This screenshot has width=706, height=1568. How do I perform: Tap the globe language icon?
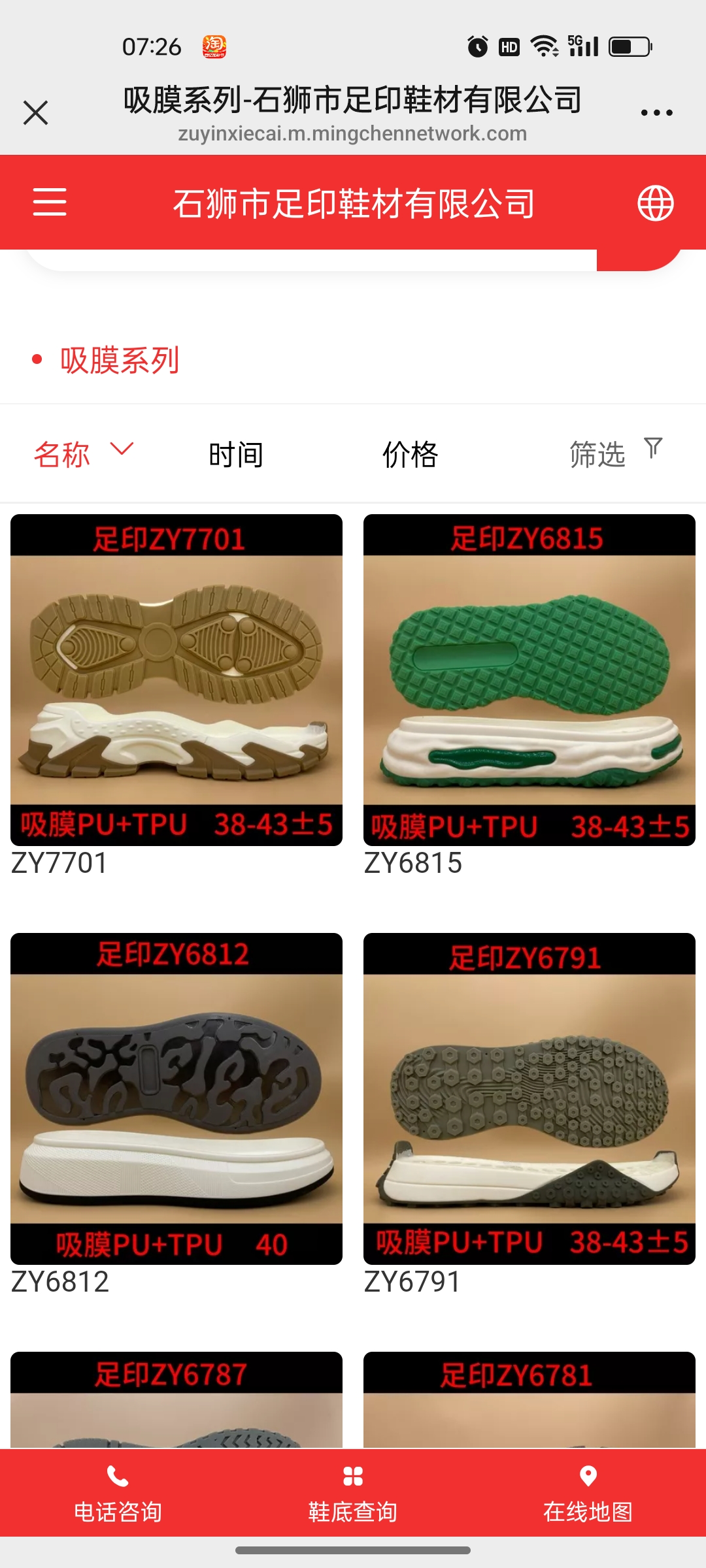pyautogui.click(x=655, y=203)
